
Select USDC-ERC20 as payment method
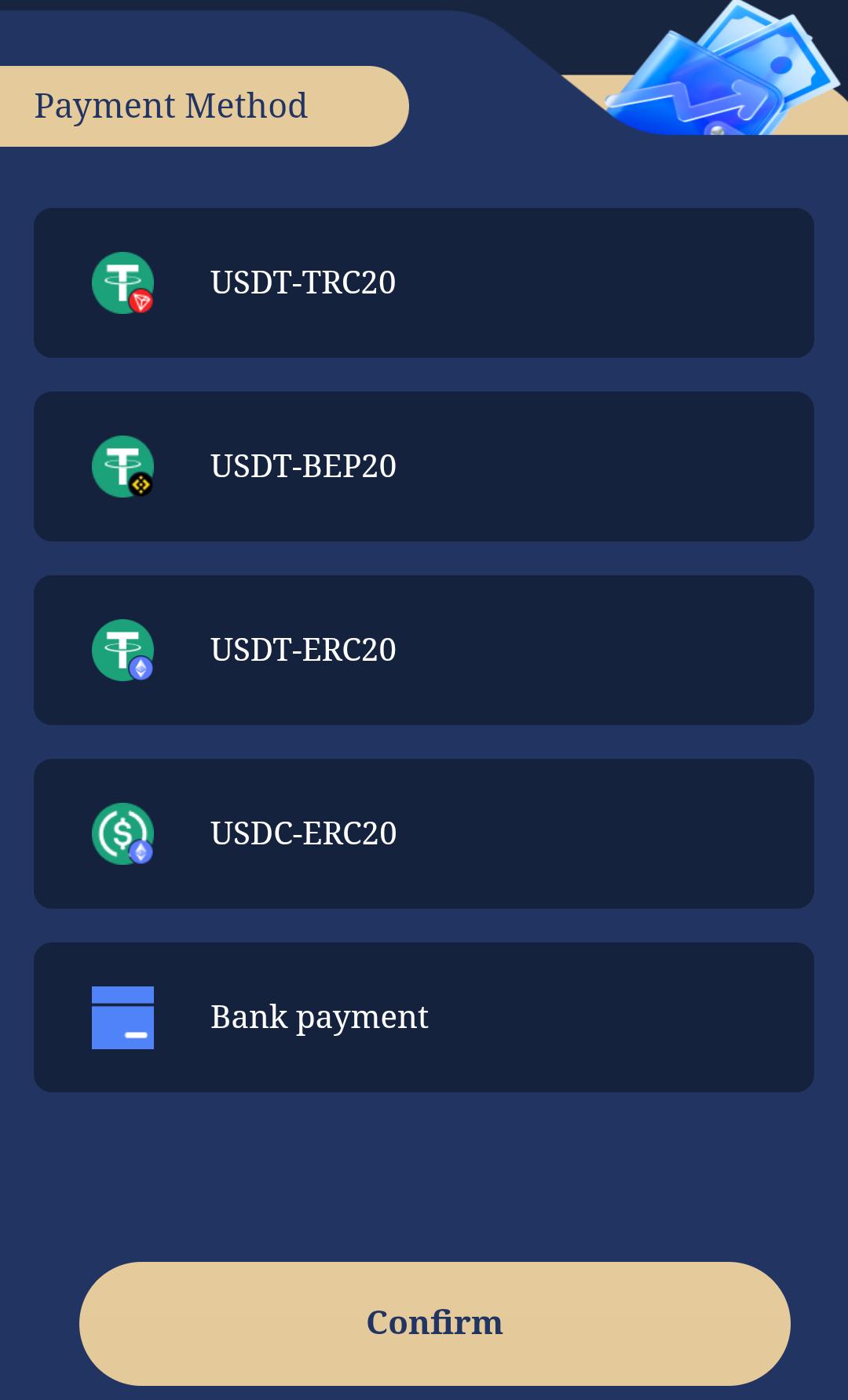point(424,833)
